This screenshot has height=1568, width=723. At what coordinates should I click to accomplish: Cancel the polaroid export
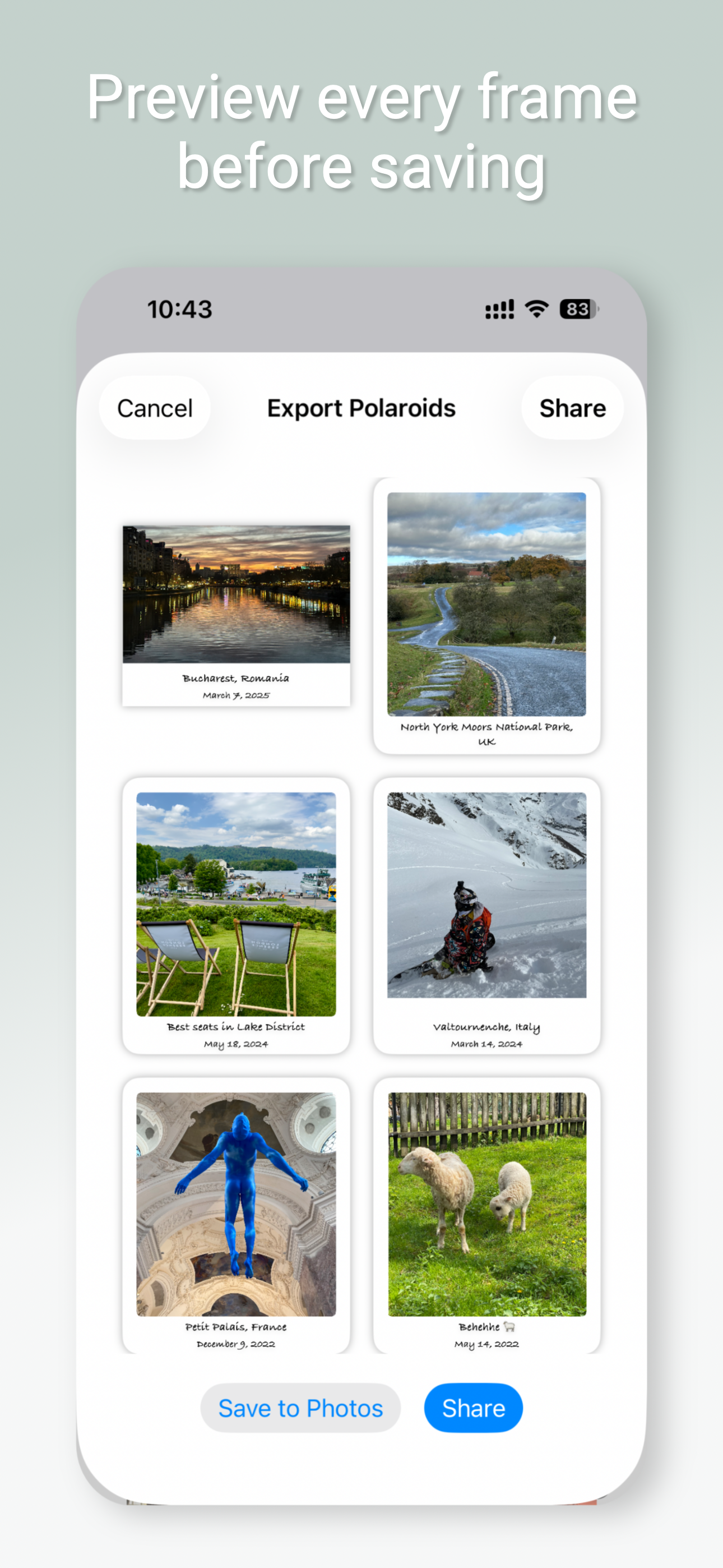[155, 408]
